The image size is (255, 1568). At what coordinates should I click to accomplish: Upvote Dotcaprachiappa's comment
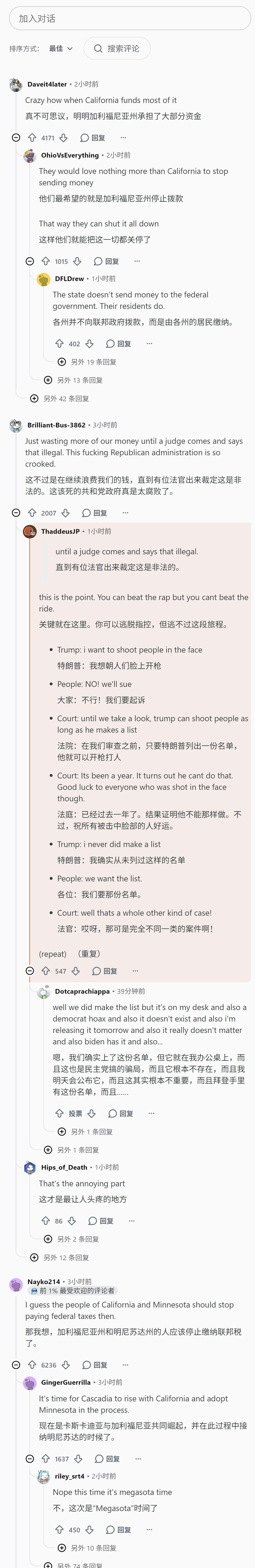(x=60, y=1113)
